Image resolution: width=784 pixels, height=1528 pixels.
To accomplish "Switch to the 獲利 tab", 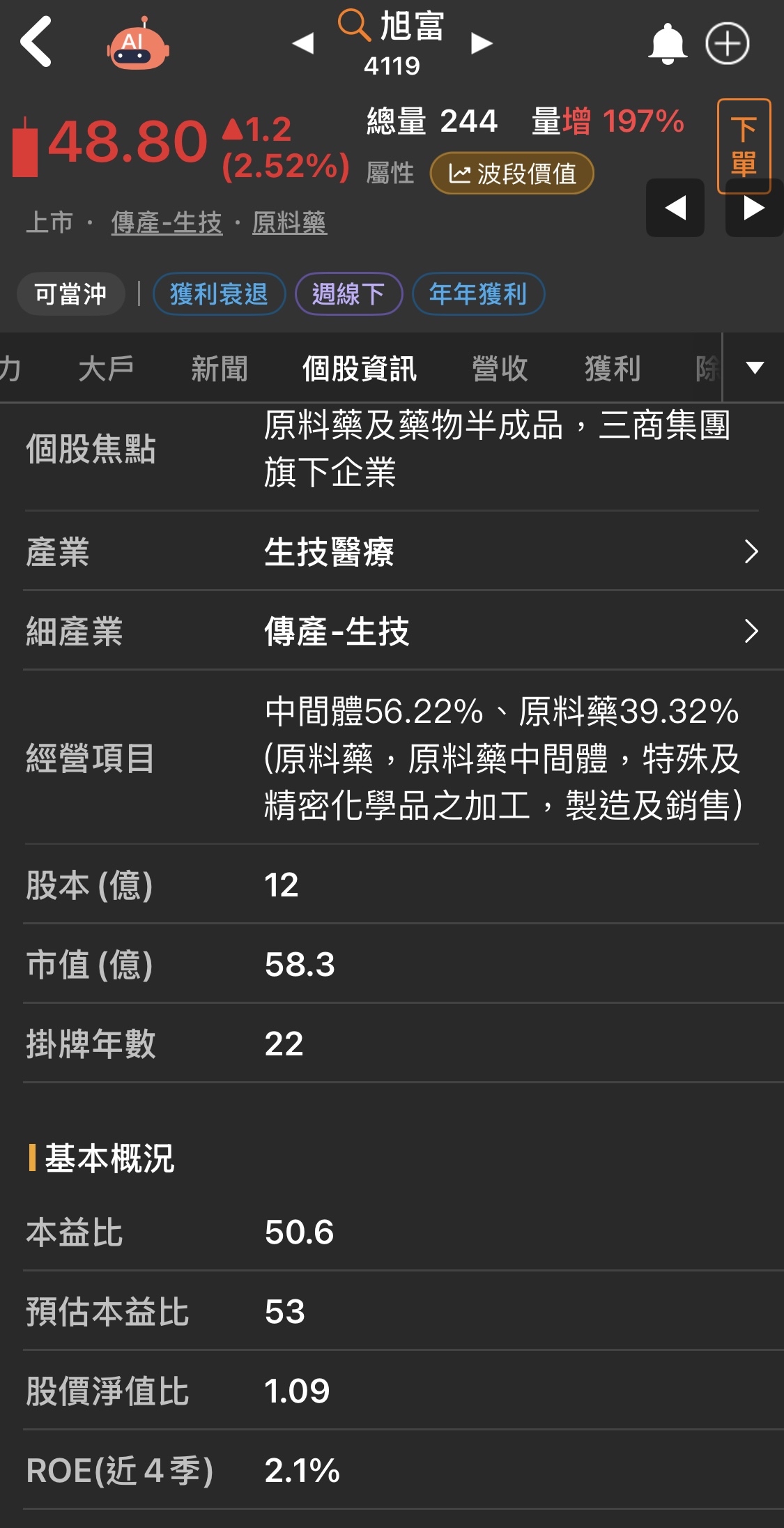I will pos(612,368).
